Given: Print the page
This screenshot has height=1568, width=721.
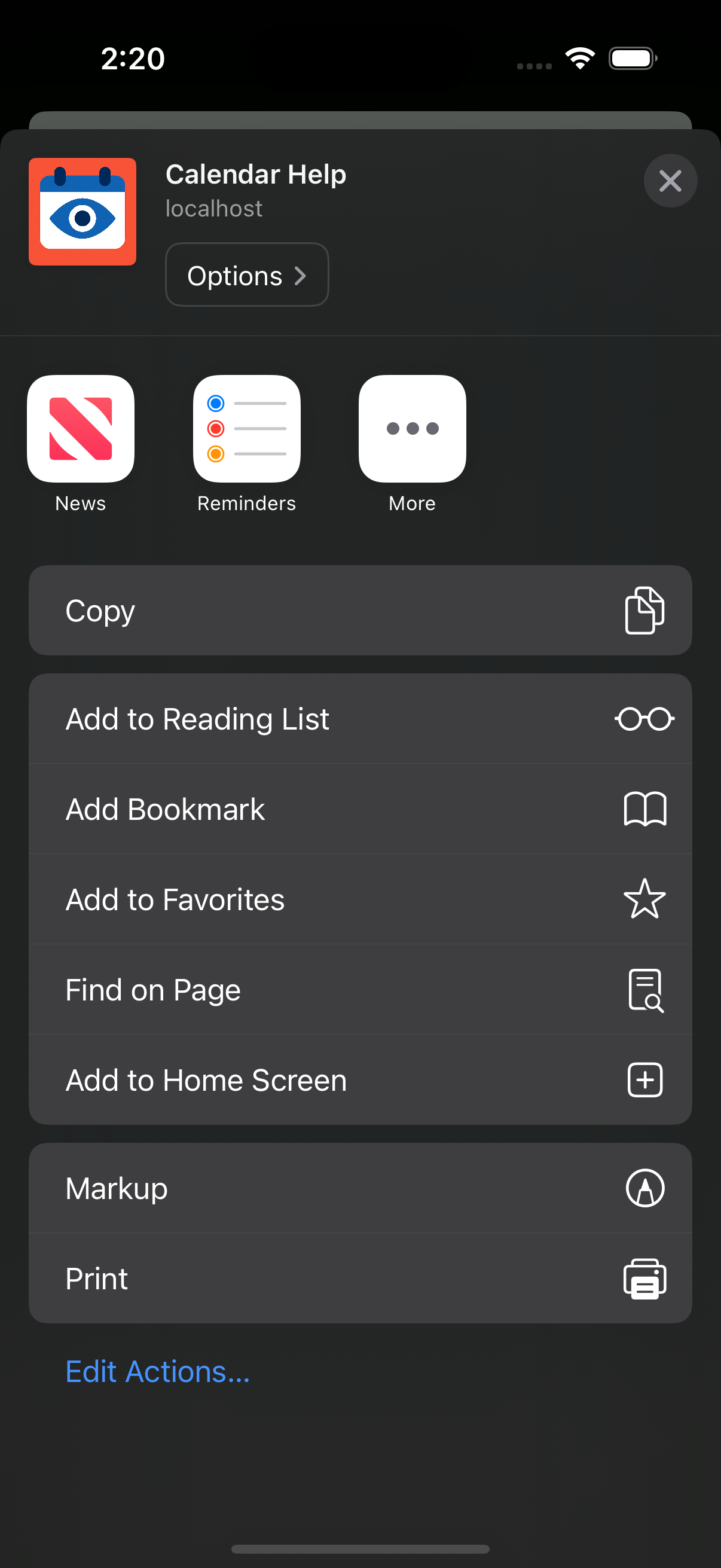Looking at the screenshot, I should point(360,1279).
